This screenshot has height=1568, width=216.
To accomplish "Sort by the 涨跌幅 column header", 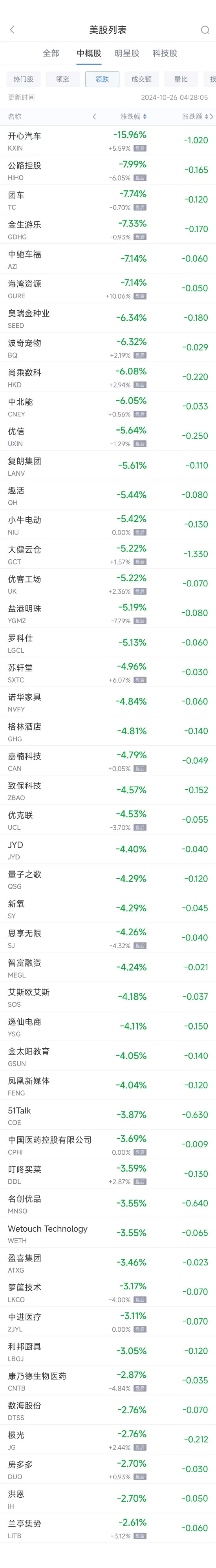I will pos(133,116).
